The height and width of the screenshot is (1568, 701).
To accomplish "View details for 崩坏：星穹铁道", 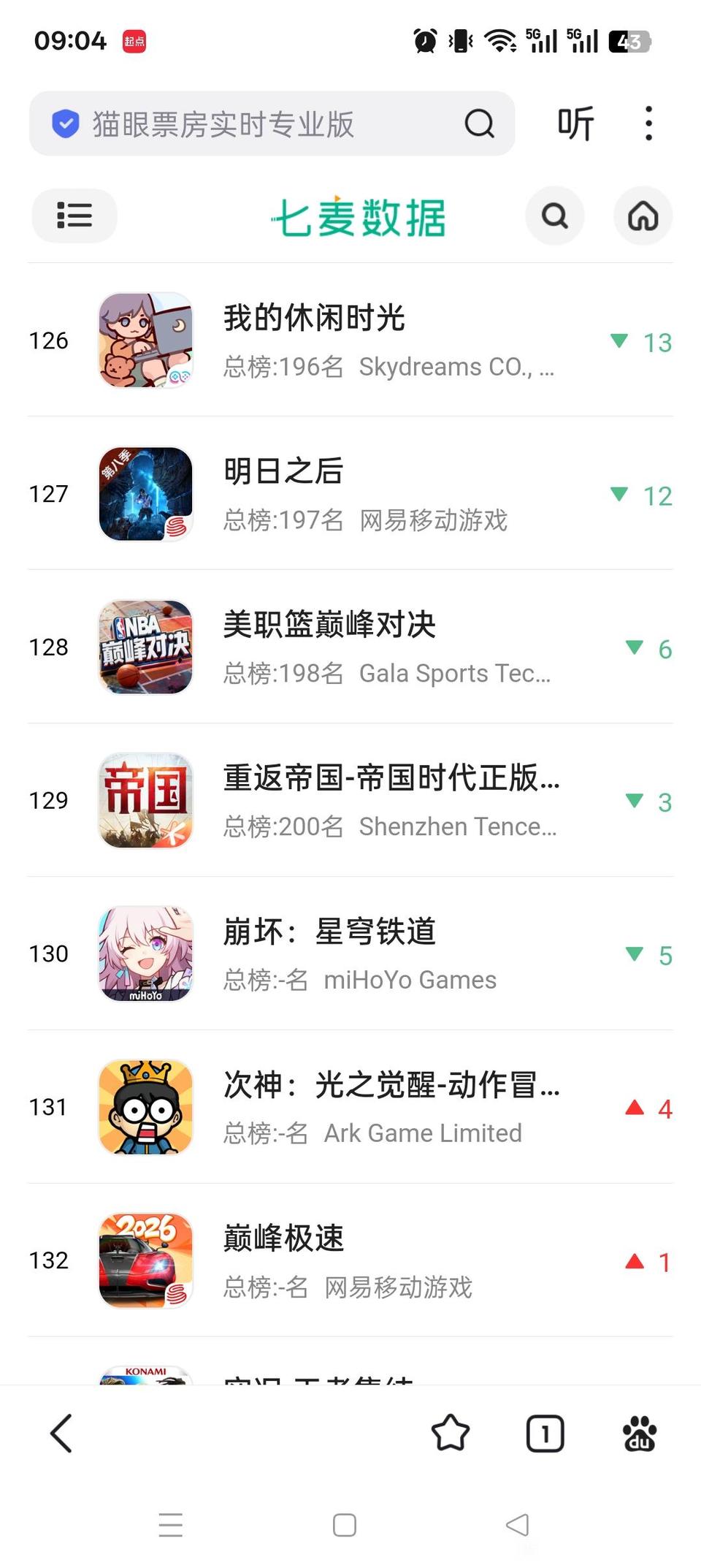I will pyautogui.click(x=350, y=954).
